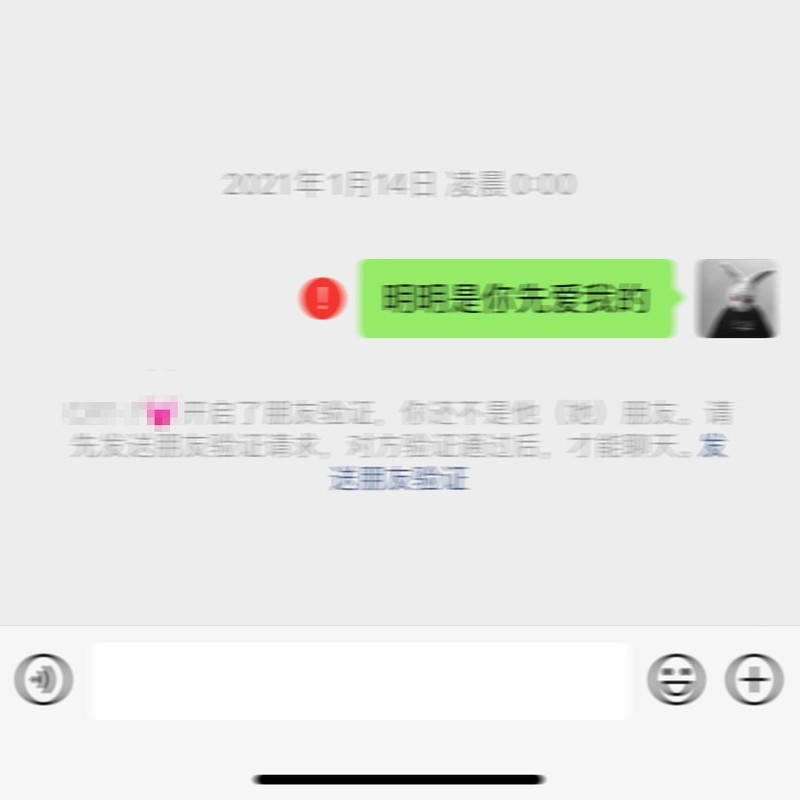Open the rabbit avatar profile
800x800 pixels.
[737, 298]
